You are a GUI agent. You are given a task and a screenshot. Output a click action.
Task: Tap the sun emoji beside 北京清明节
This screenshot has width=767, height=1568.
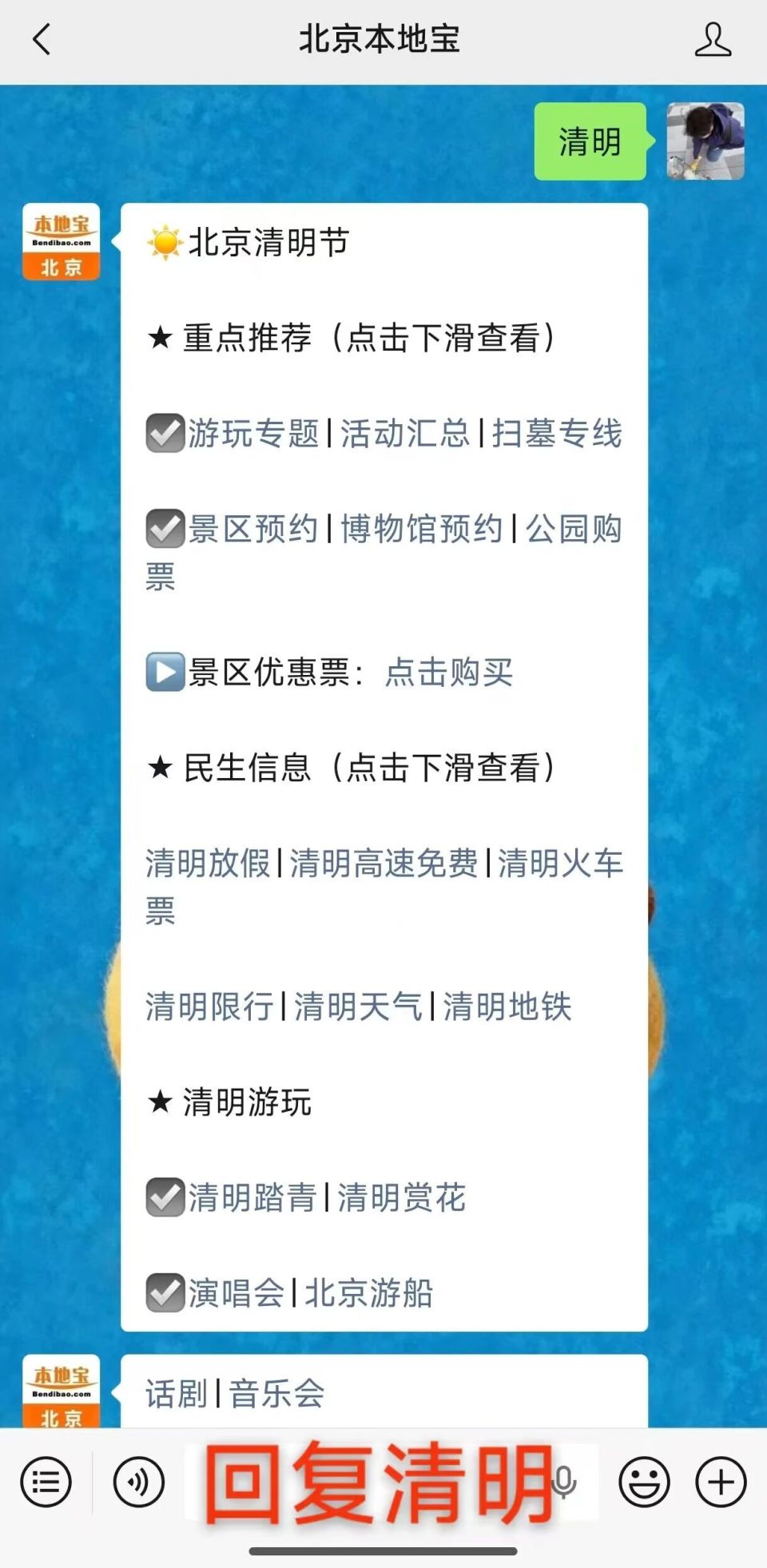tap(164, 244)
